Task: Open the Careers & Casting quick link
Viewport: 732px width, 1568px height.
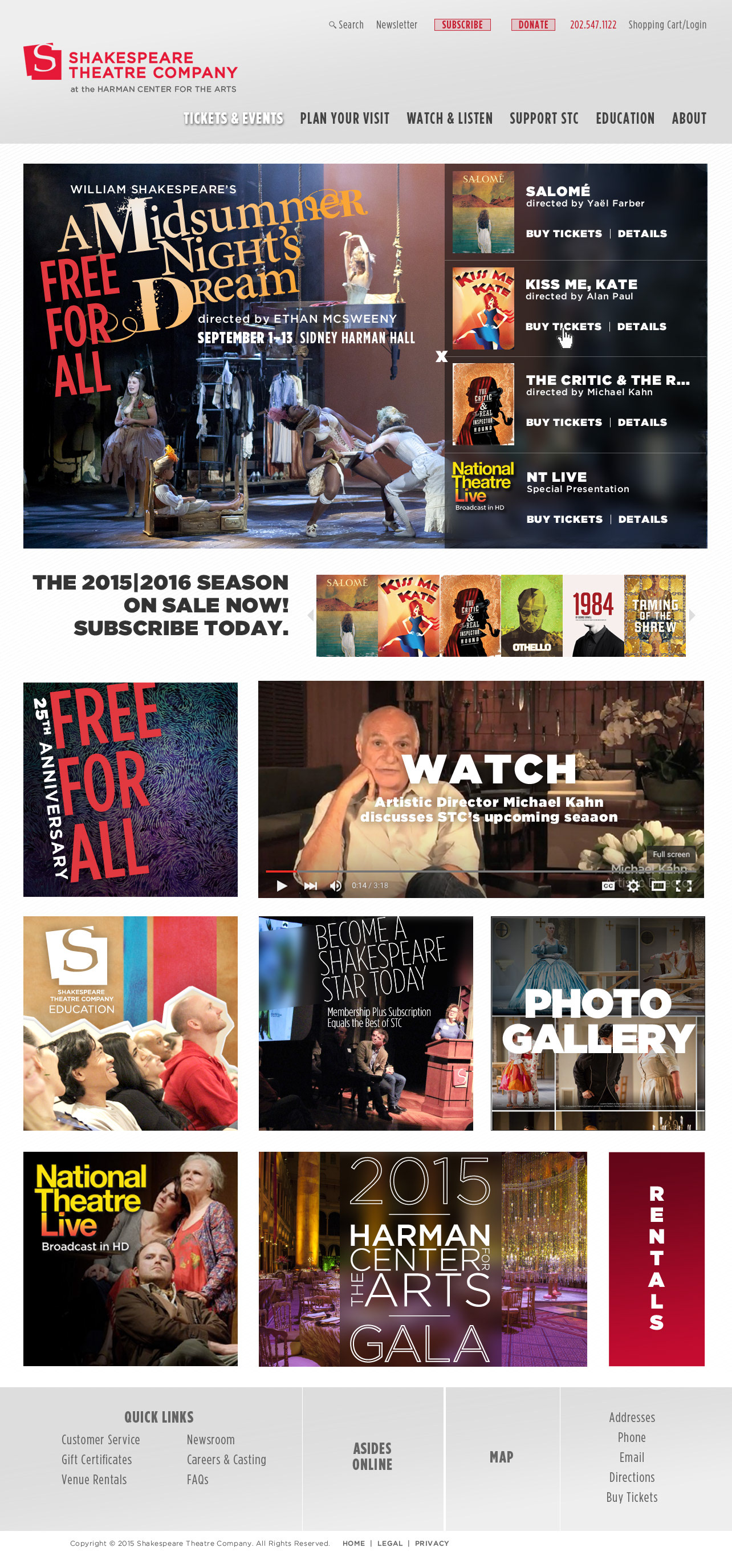Action: coord(226,1460)
